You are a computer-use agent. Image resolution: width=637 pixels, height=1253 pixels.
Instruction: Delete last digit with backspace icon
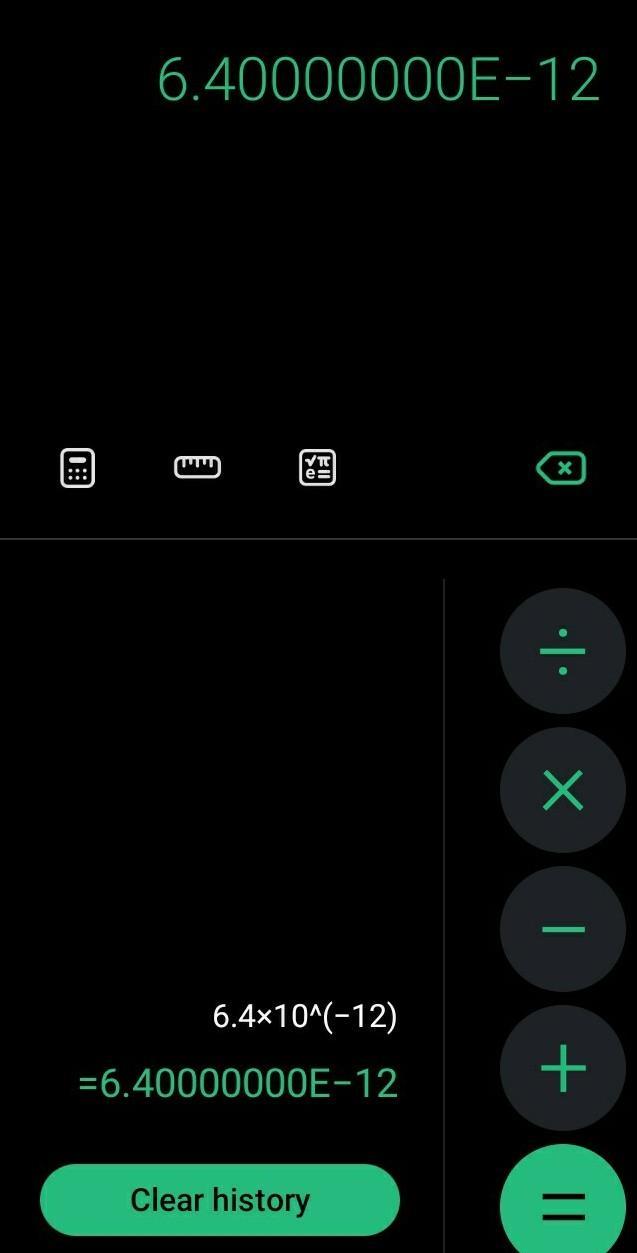point(561,468)
